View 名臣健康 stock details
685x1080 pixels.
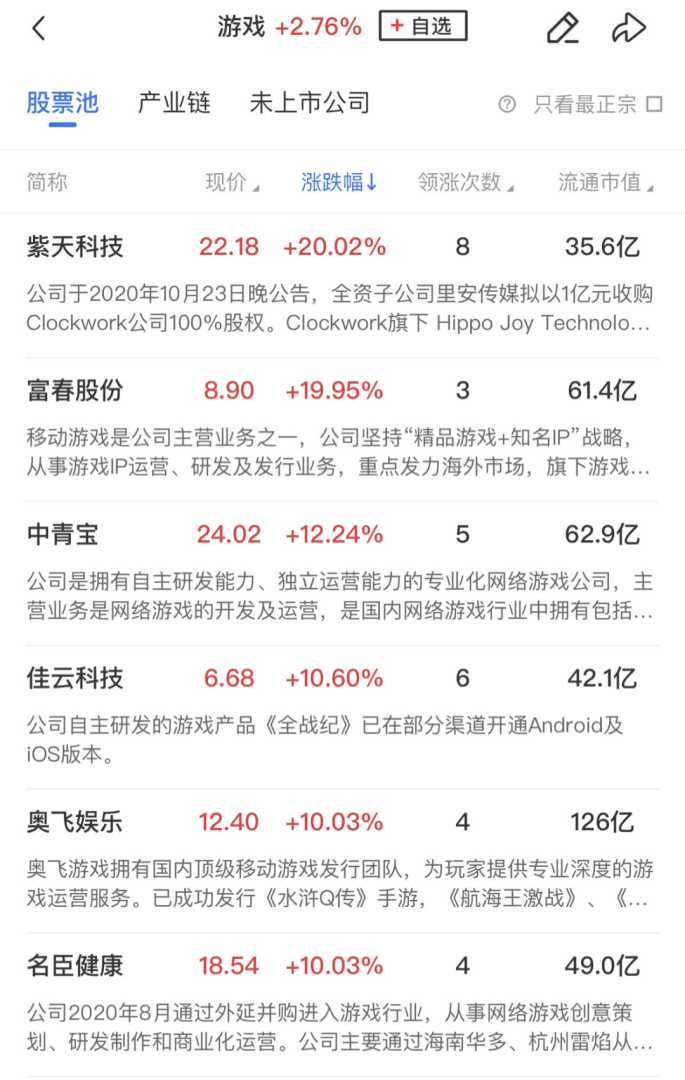click(75, 966)
